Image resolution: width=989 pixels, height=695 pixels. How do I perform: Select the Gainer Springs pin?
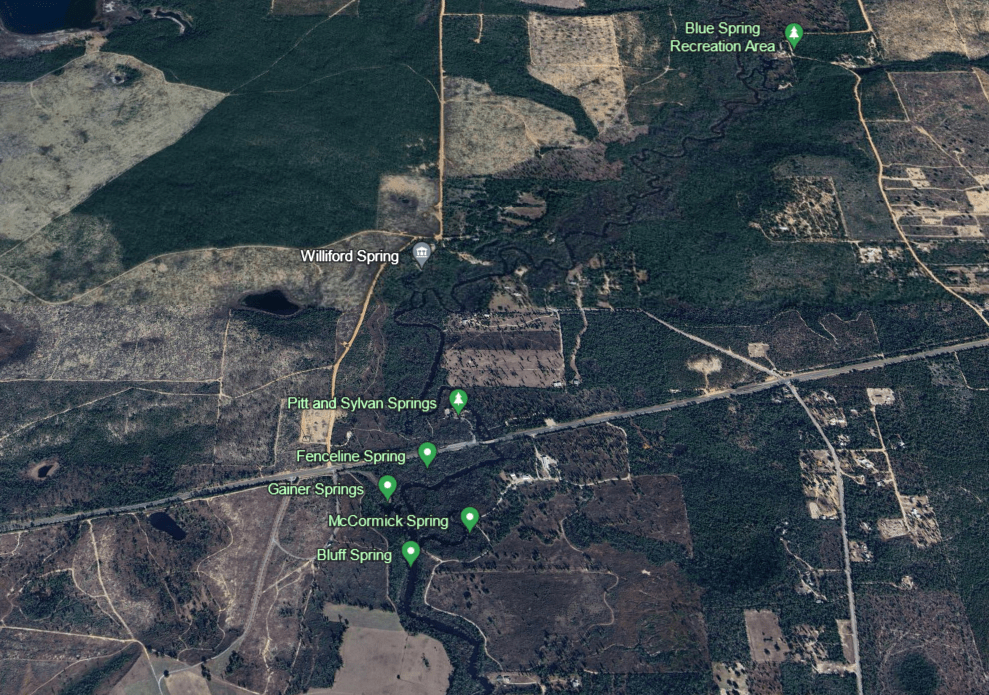[x=387, y=486]
